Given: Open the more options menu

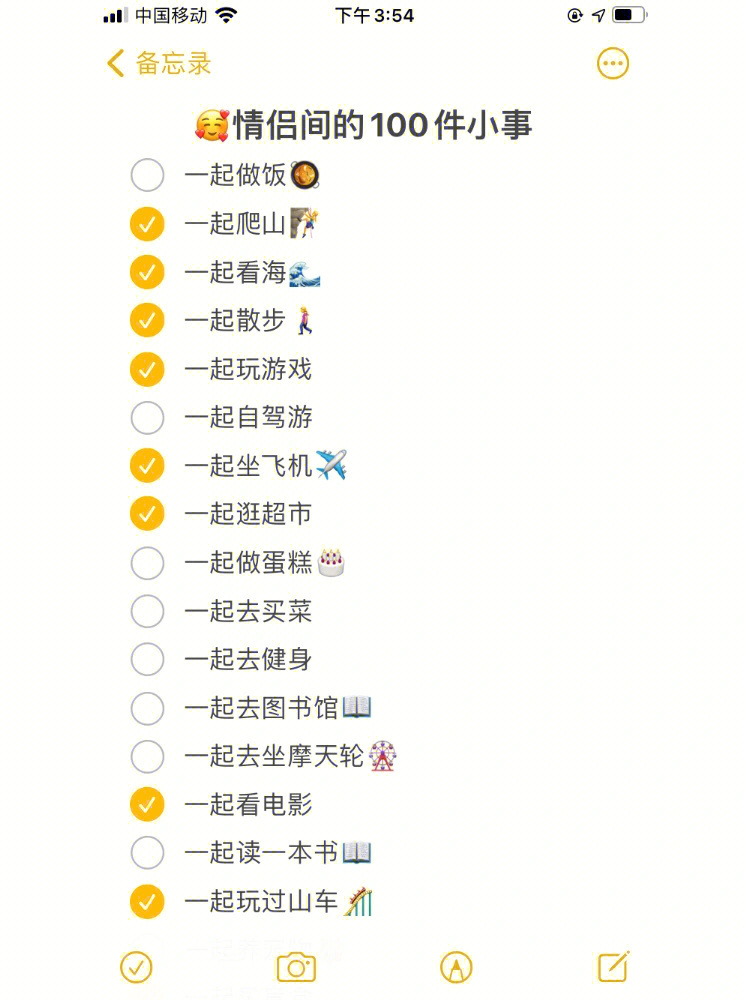Looking at the screenshot, I should [x=613, y=64].
